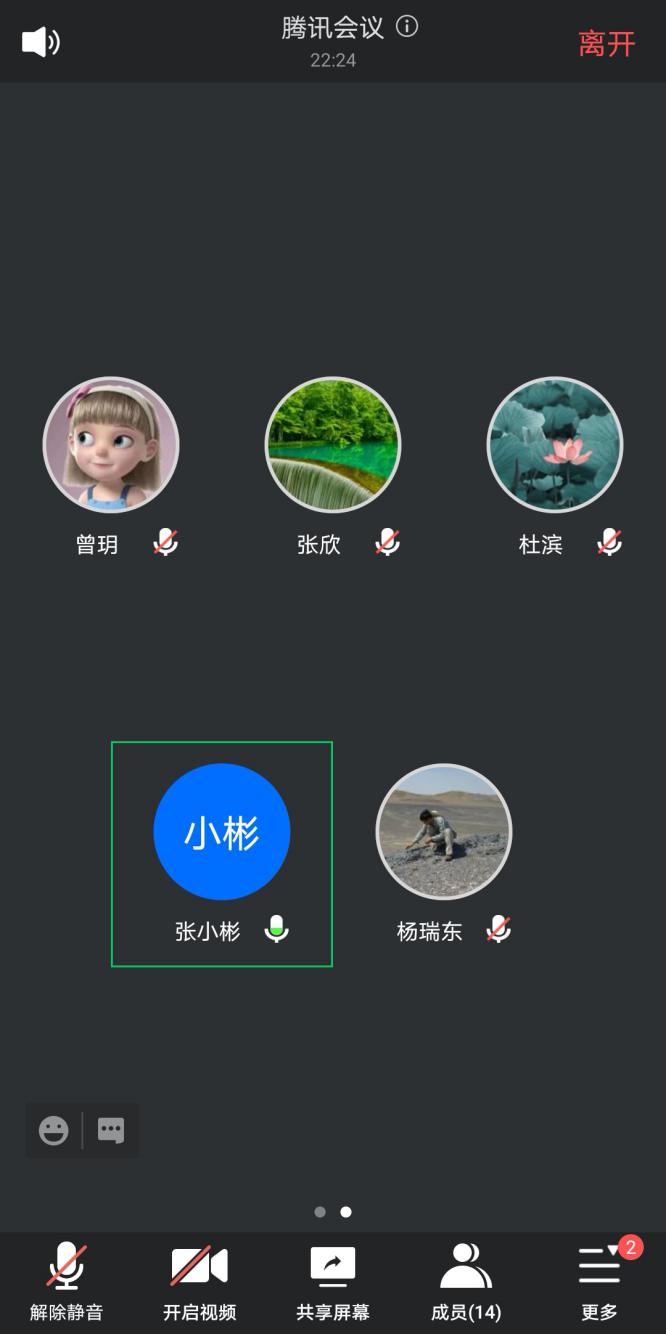Image resolution: width=666 pixels, height=1334 pixels.
Task: Select participant 杨瑞东's avatar
Action: [444, 832]
